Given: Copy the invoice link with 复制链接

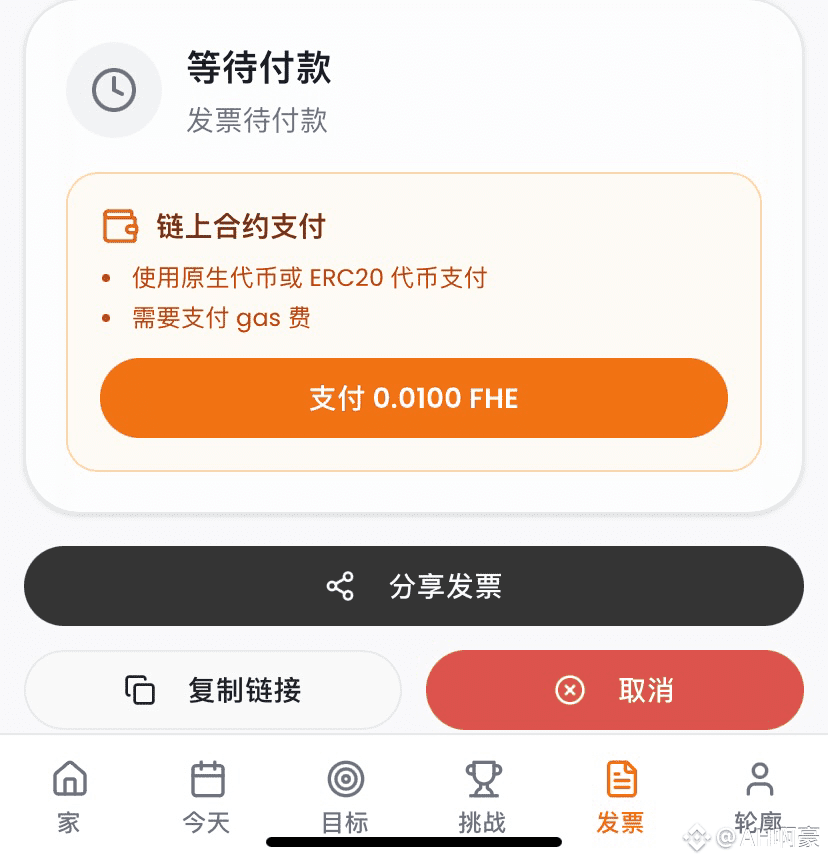Looking at the screenshot, I should [213, 690].
